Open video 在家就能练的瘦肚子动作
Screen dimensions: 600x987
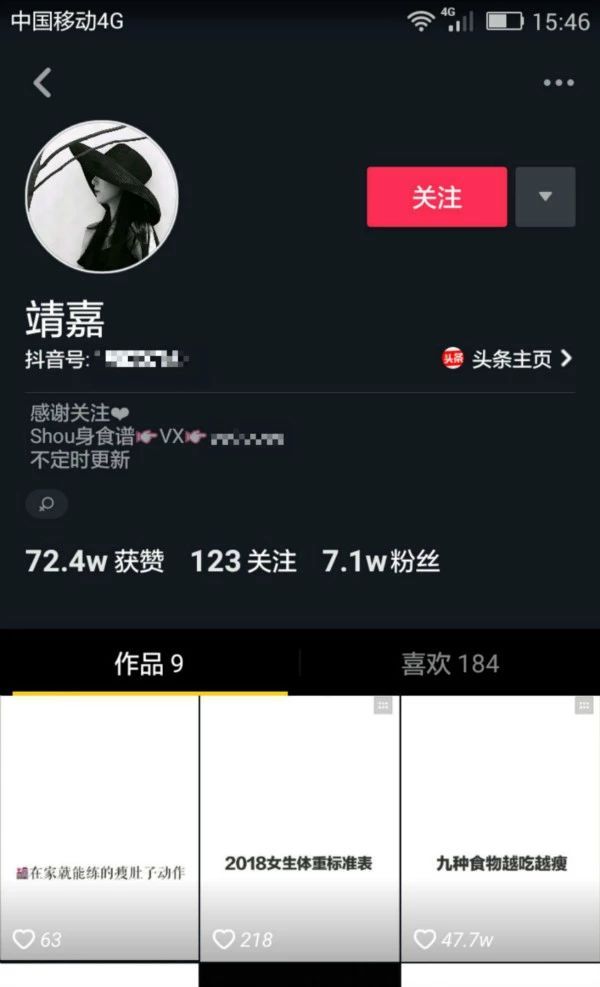click(x=100, y=828)
